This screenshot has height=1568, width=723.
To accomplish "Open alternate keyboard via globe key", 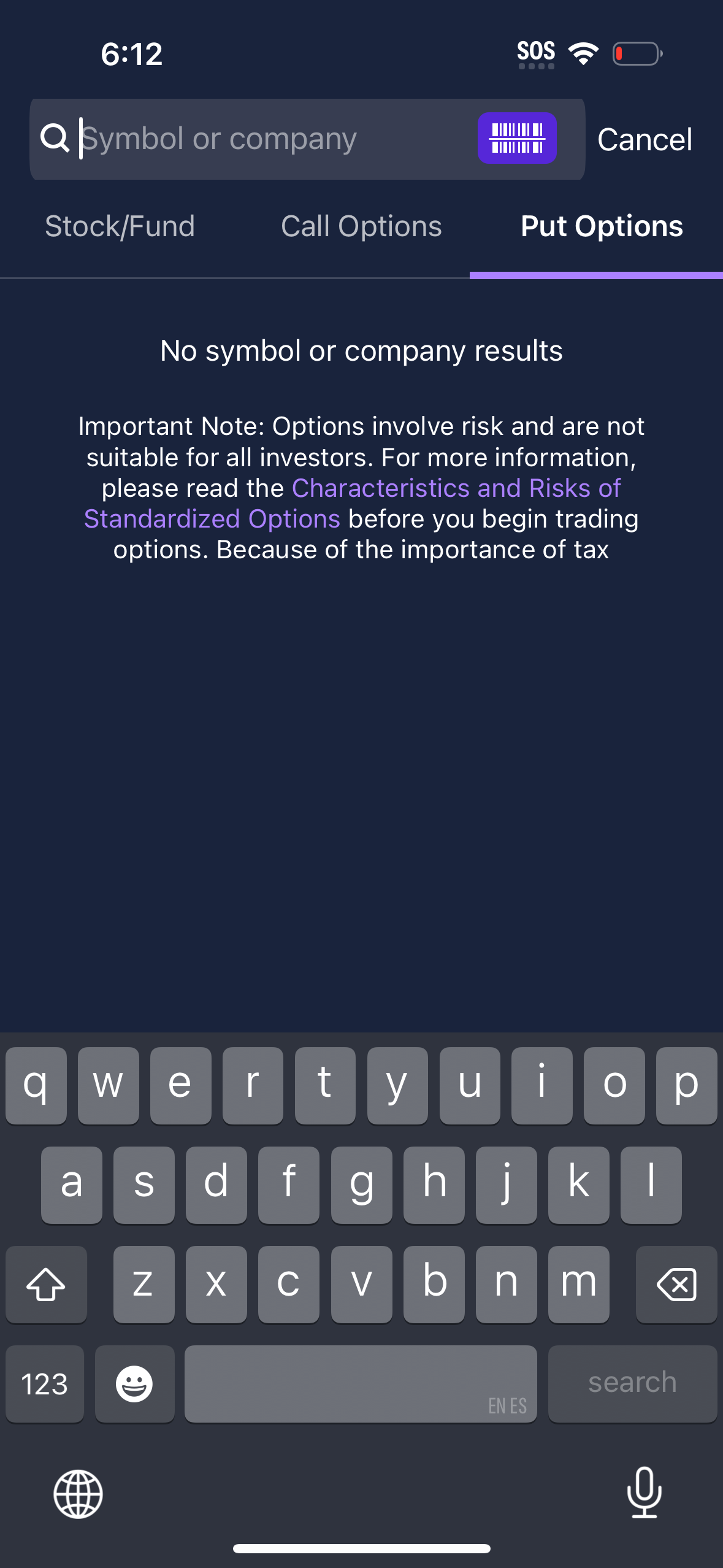I will tap(78, 1492).
